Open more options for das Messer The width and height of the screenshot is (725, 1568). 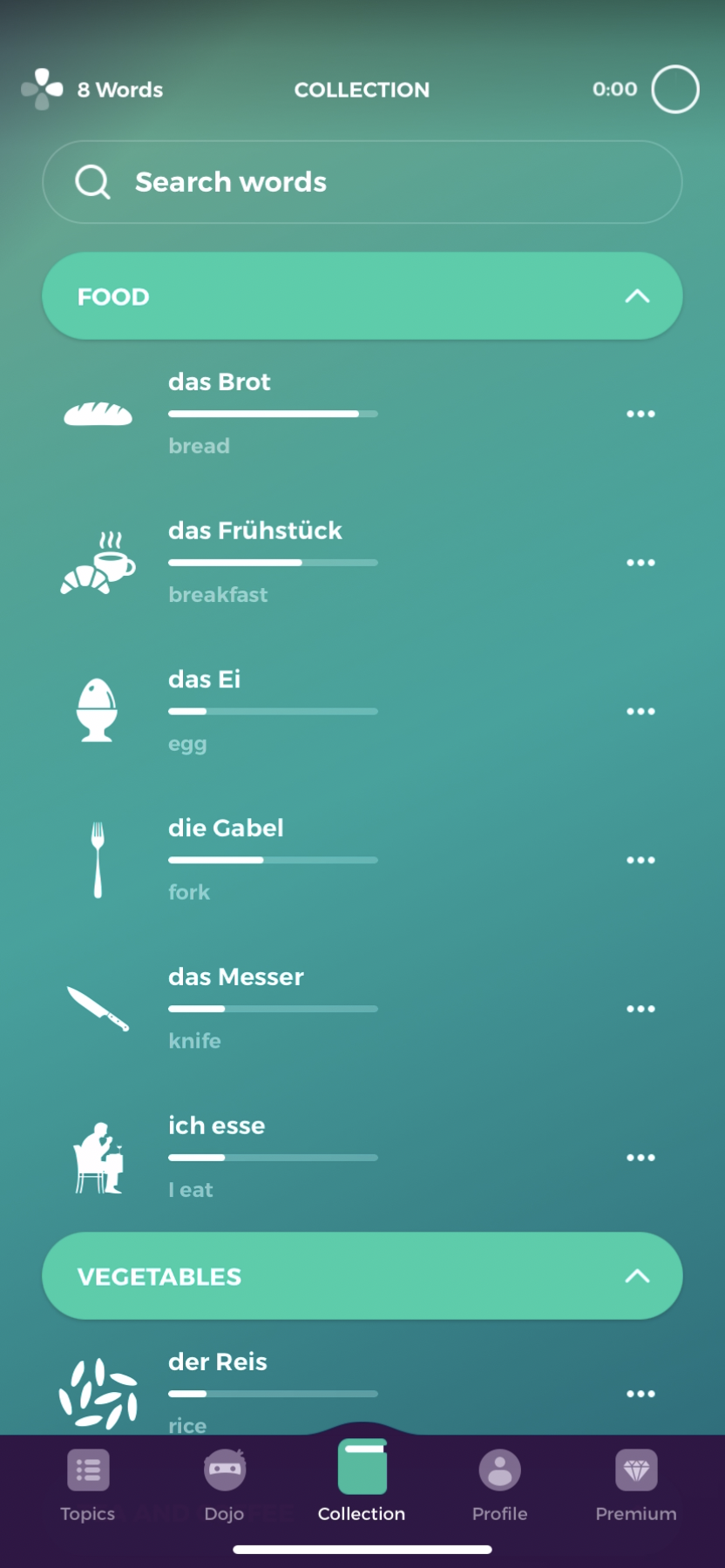tap(641, 1008)
